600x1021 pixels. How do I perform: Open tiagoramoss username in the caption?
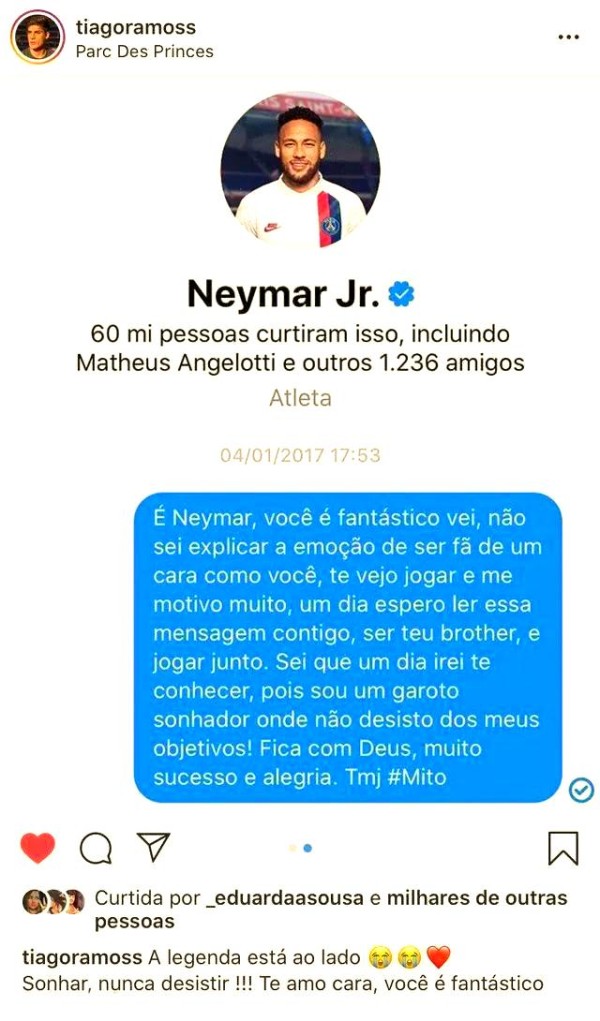click(x=82, y=958)
